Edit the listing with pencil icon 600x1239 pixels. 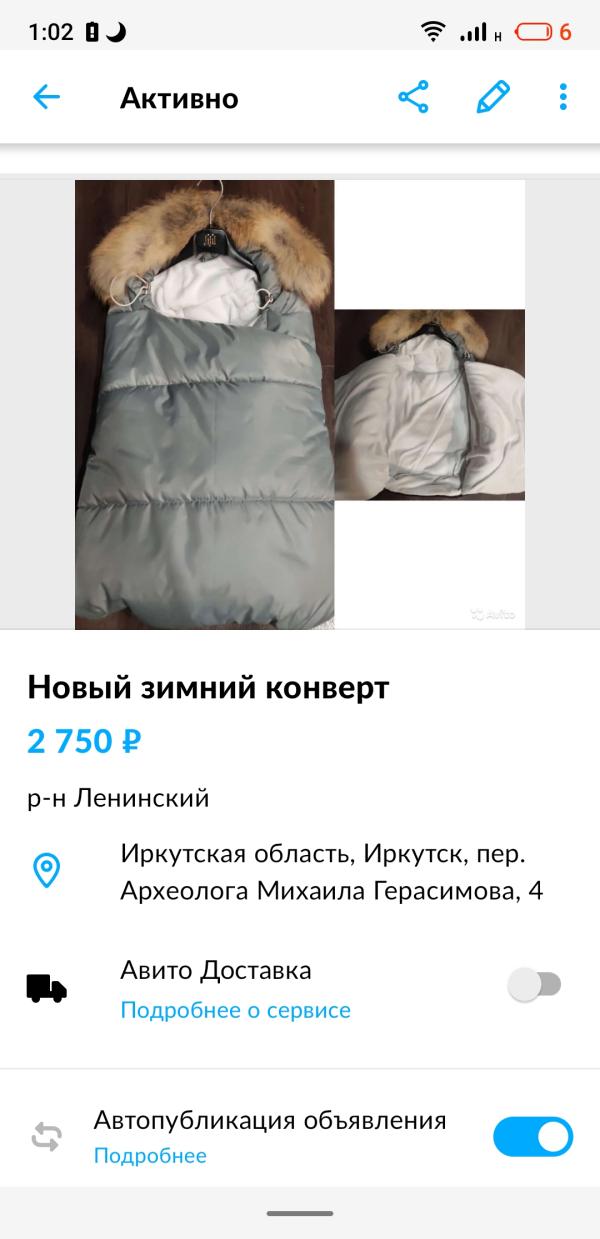click(492, 97)
